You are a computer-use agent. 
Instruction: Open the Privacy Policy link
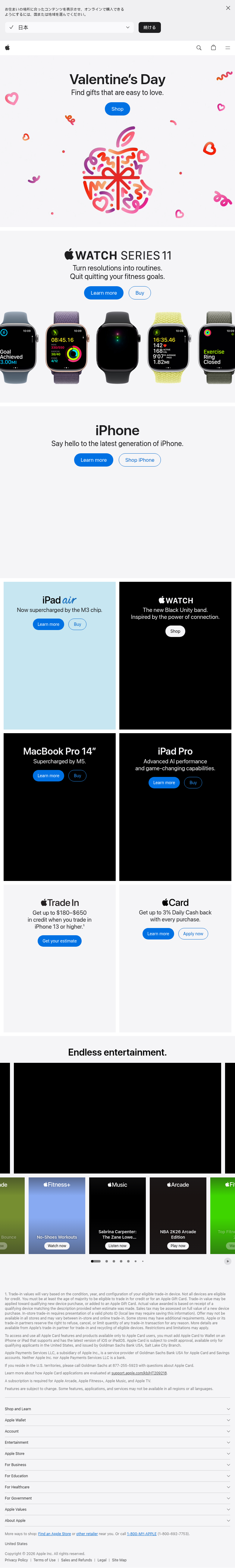tap(16, 1560)
